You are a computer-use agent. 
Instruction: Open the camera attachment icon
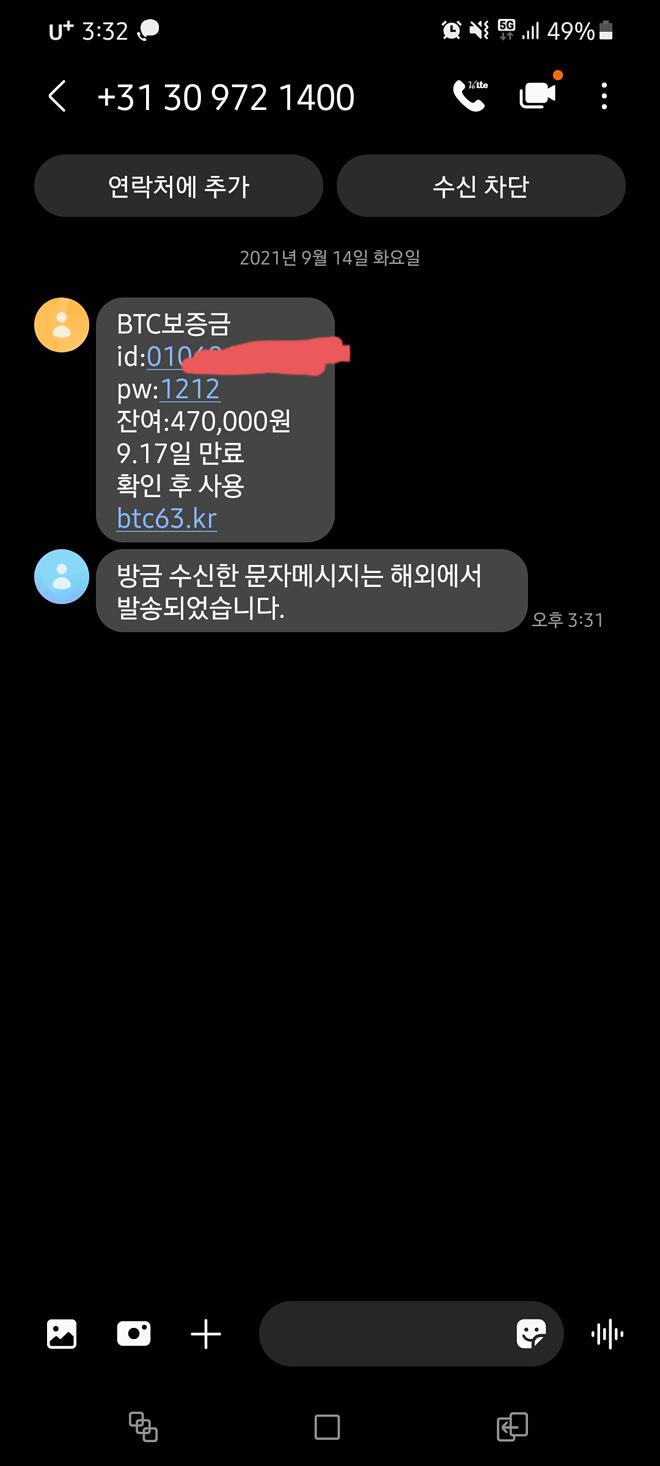coord(134,1333)
